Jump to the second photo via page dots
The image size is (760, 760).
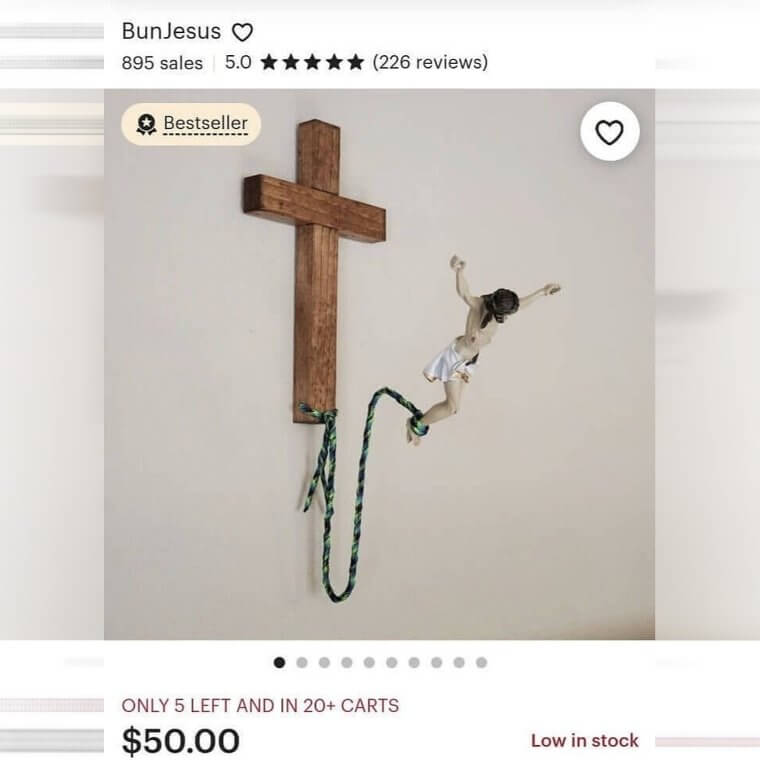tap(302, 662)
